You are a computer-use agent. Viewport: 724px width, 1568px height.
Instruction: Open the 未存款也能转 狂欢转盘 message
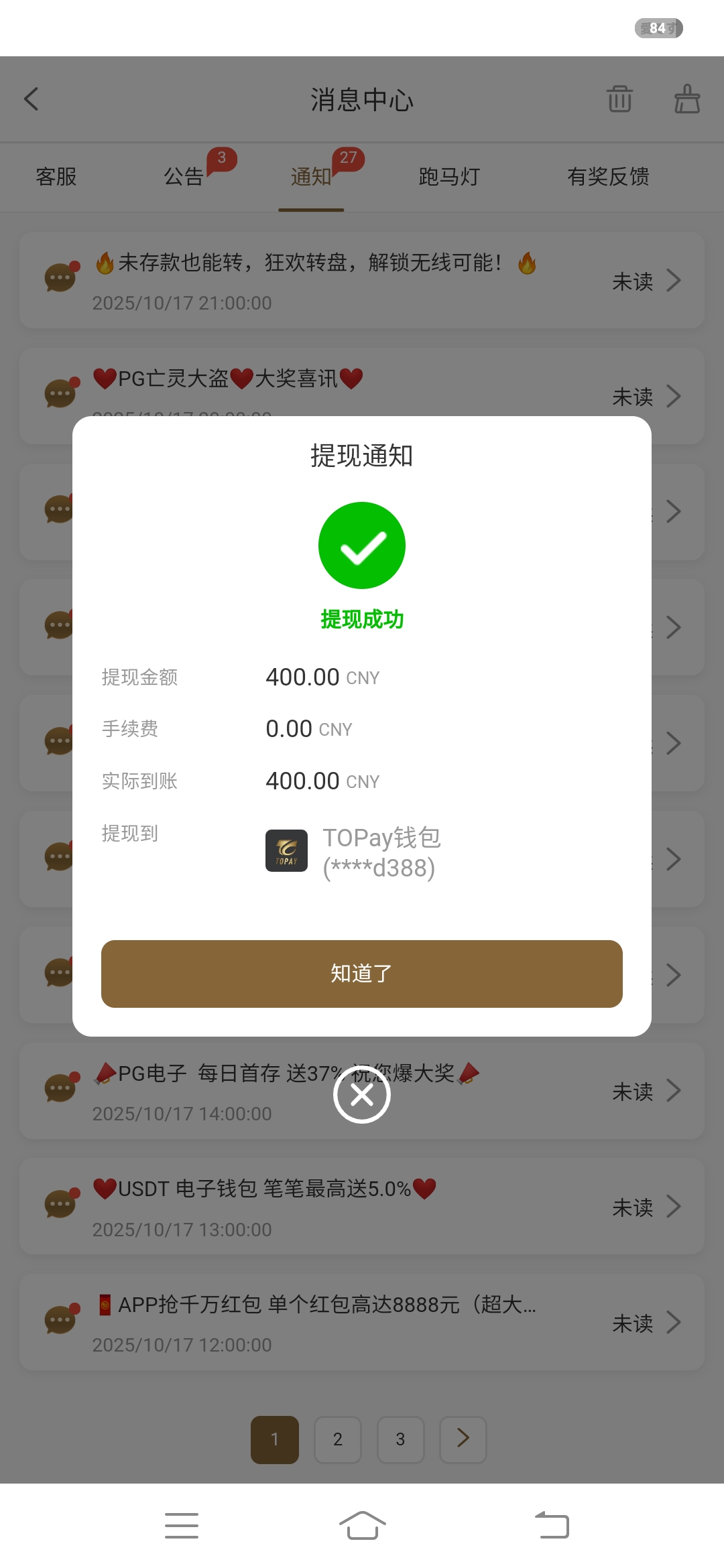coord(362,281)
